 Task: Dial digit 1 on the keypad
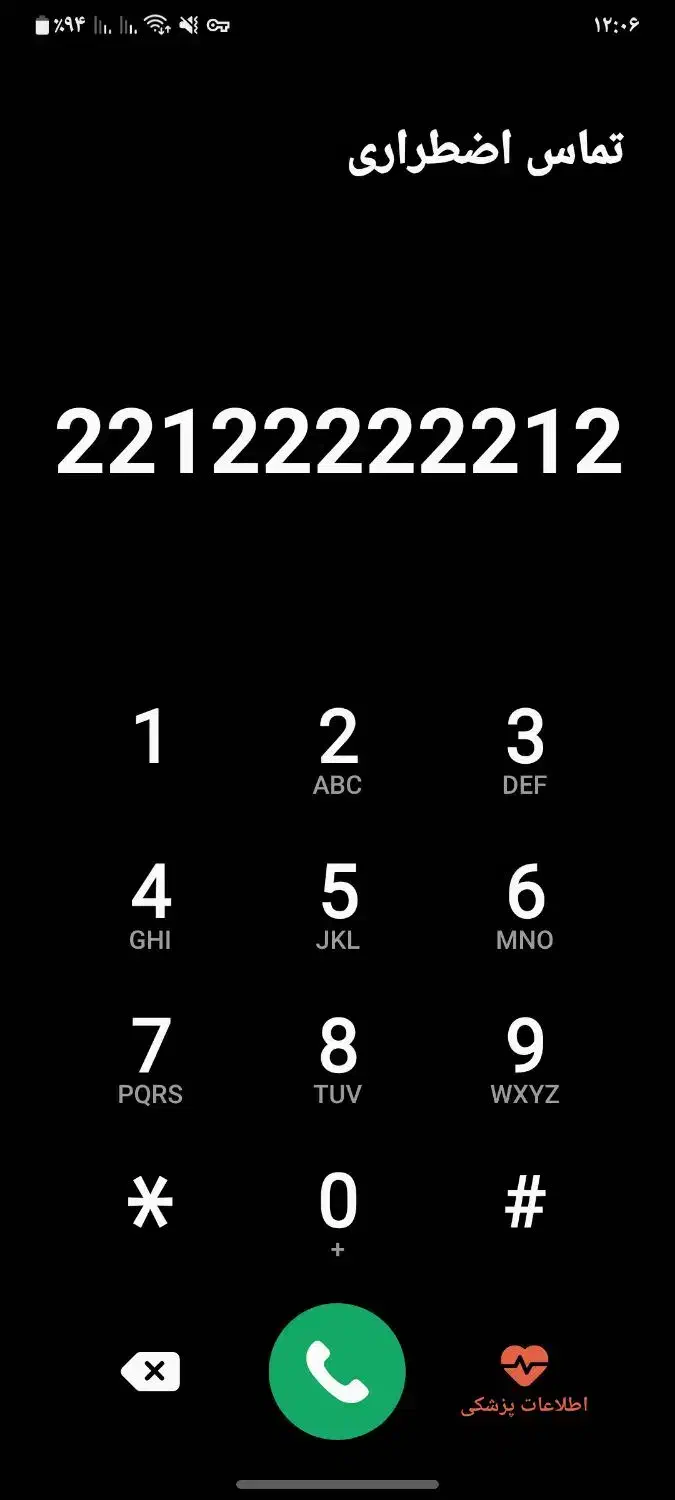[x=150, y=738]
